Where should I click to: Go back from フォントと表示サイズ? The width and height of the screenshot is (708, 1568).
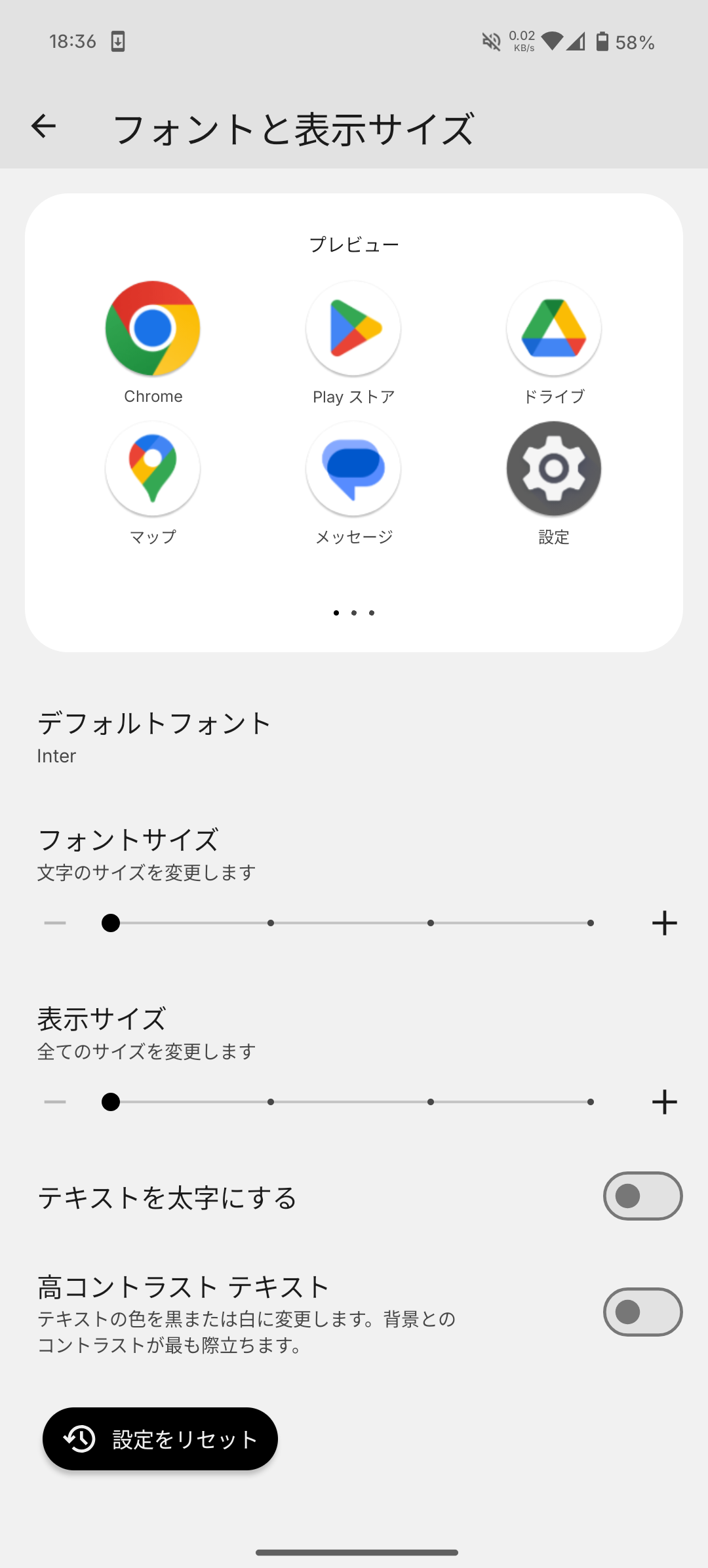[x=44, y=127]
